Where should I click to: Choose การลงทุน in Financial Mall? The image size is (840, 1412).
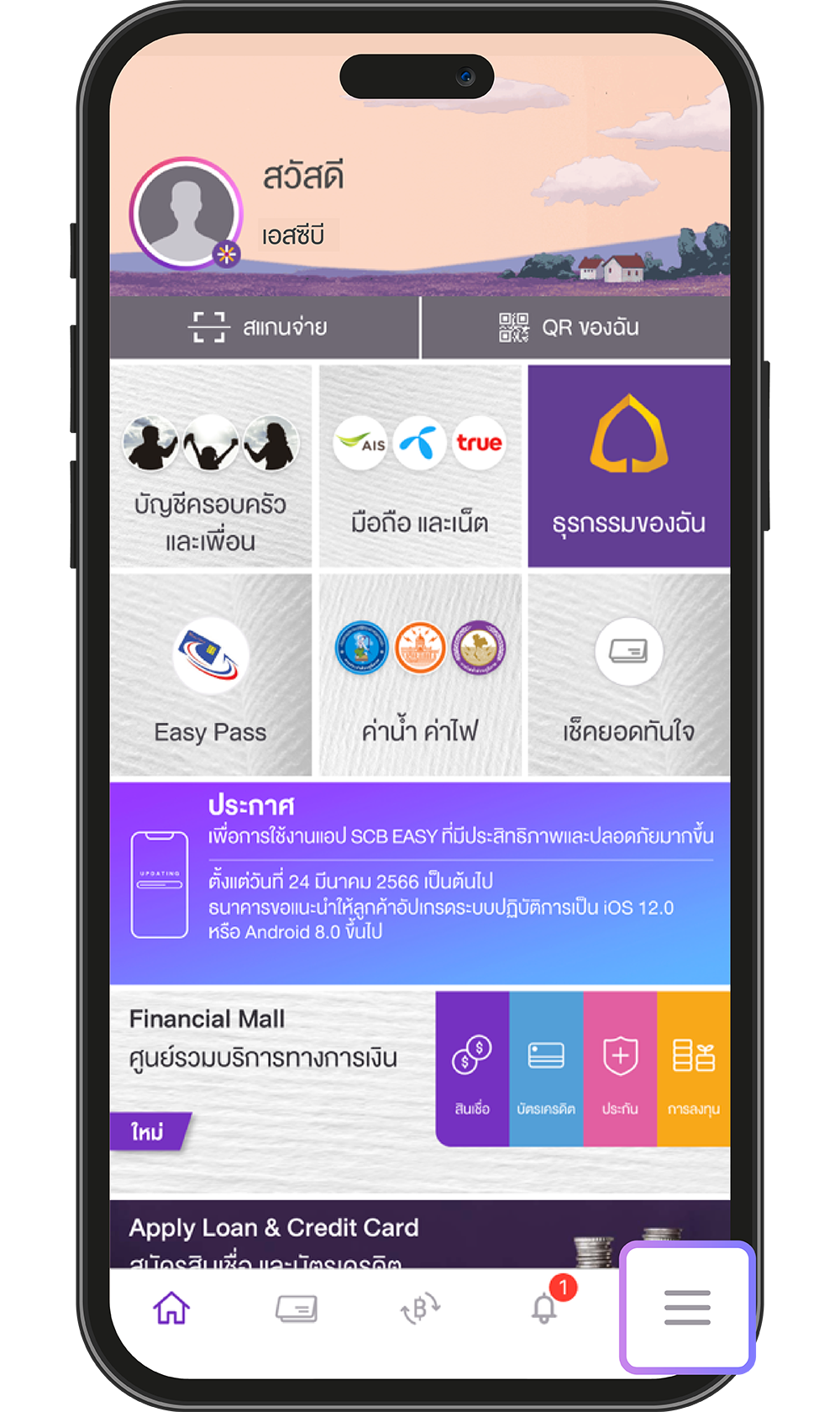(694, 1069)
